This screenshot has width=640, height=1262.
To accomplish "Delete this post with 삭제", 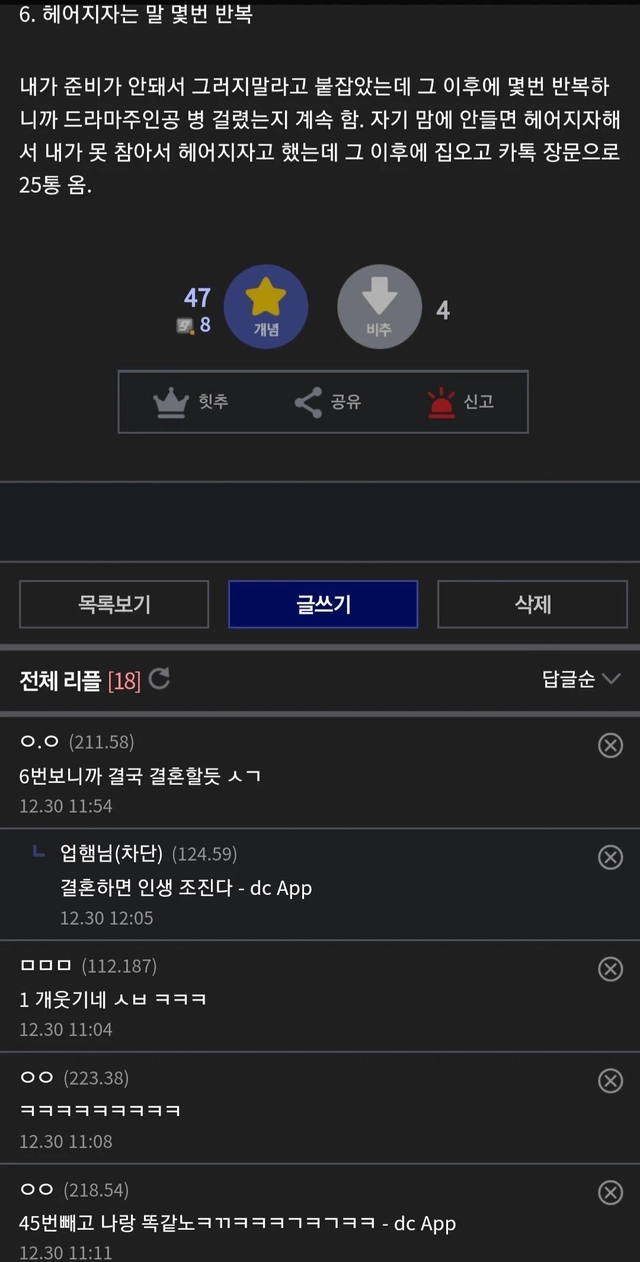I will 532,604.
